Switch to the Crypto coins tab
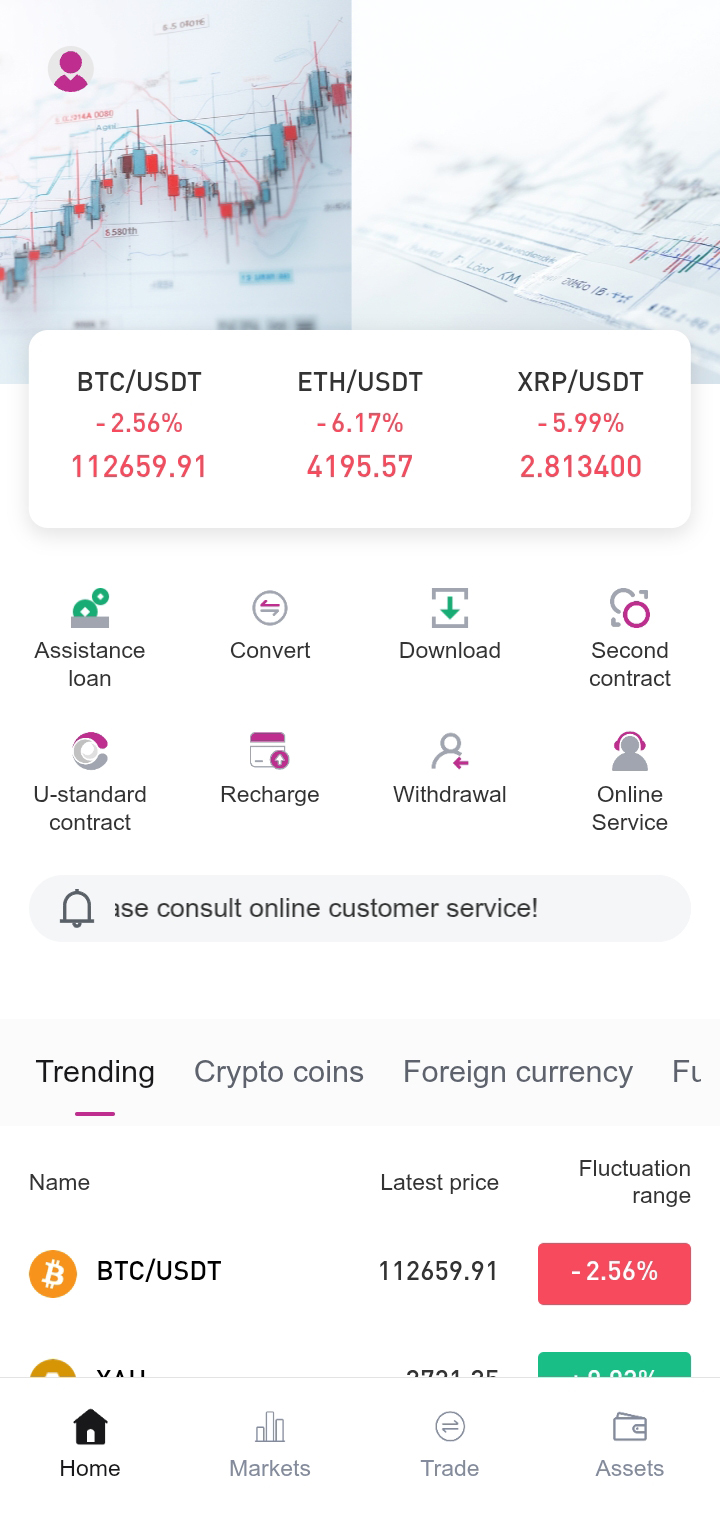 point(278,1071)
